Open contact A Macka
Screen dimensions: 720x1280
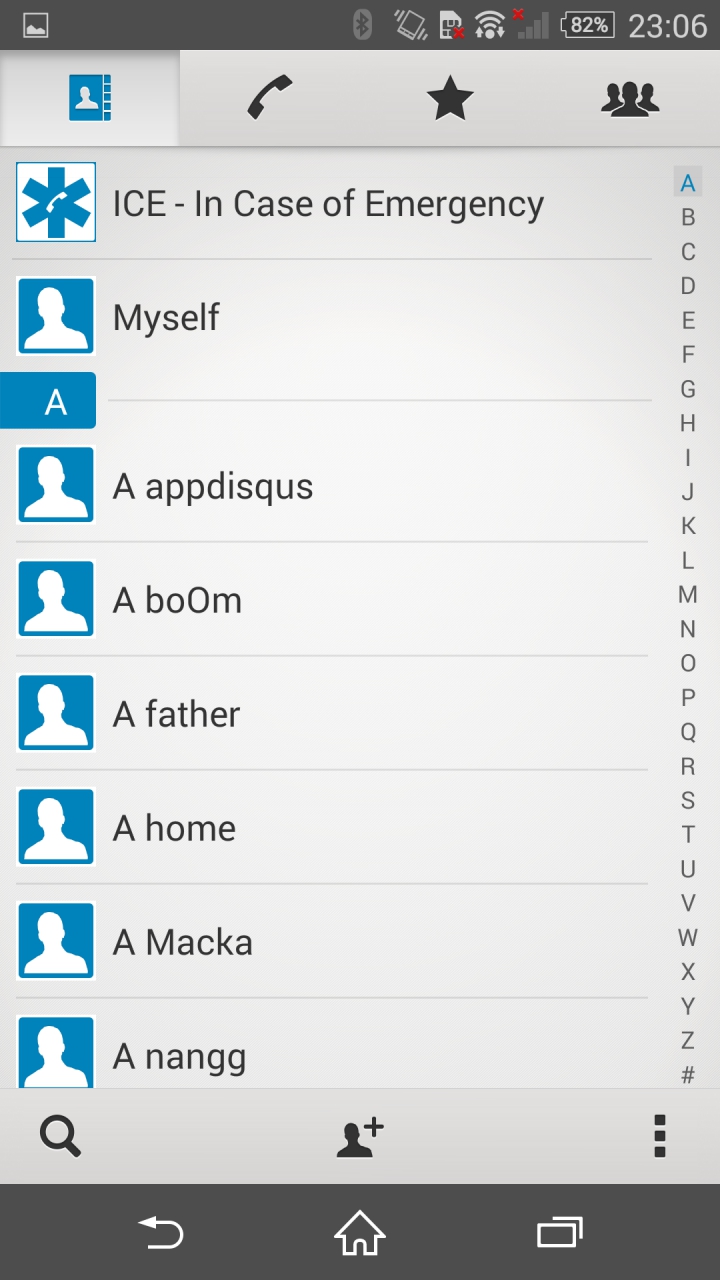tap(183, 943)
